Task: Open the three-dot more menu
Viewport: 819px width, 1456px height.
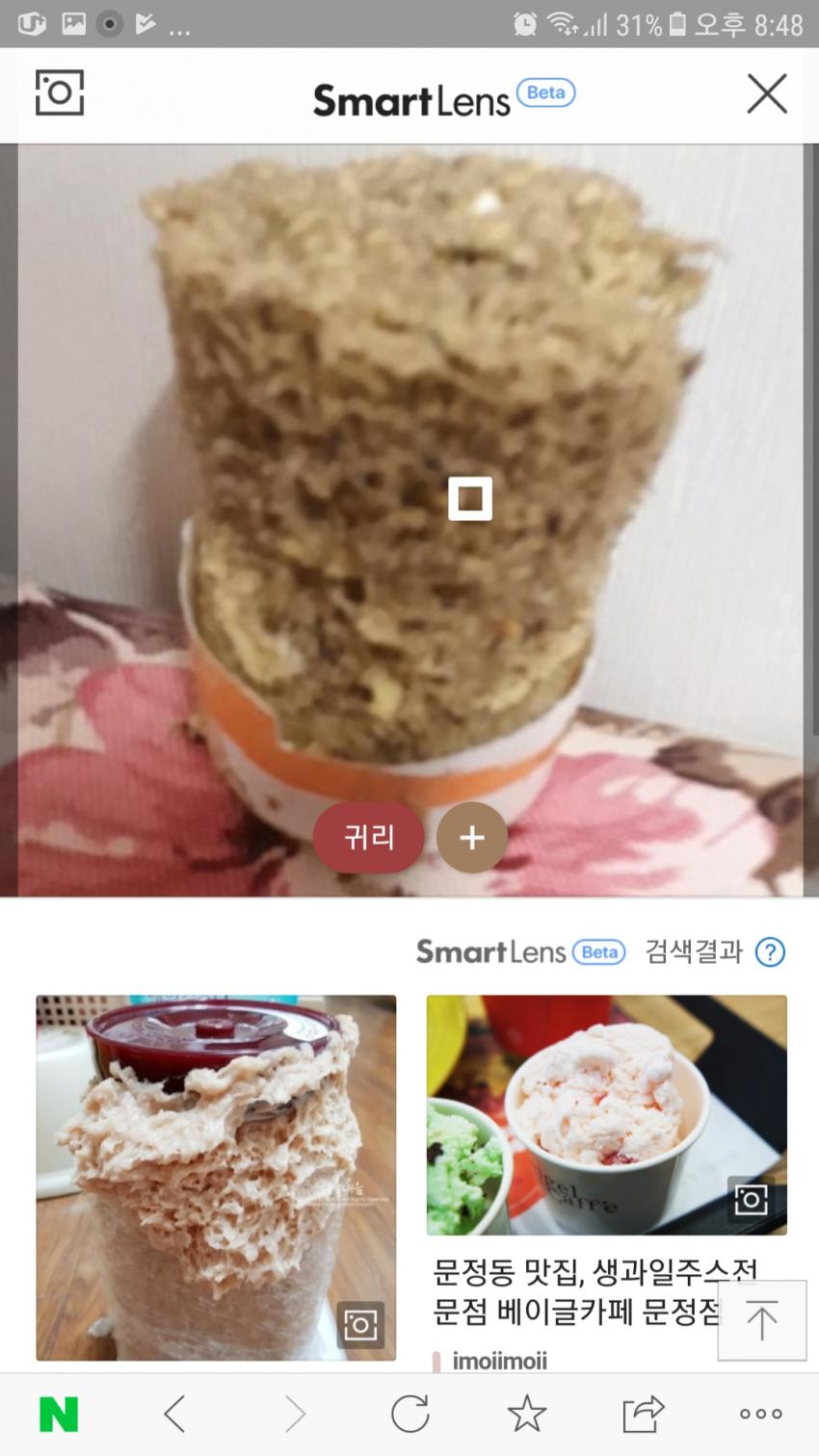Action: [x=760, y=1415]
